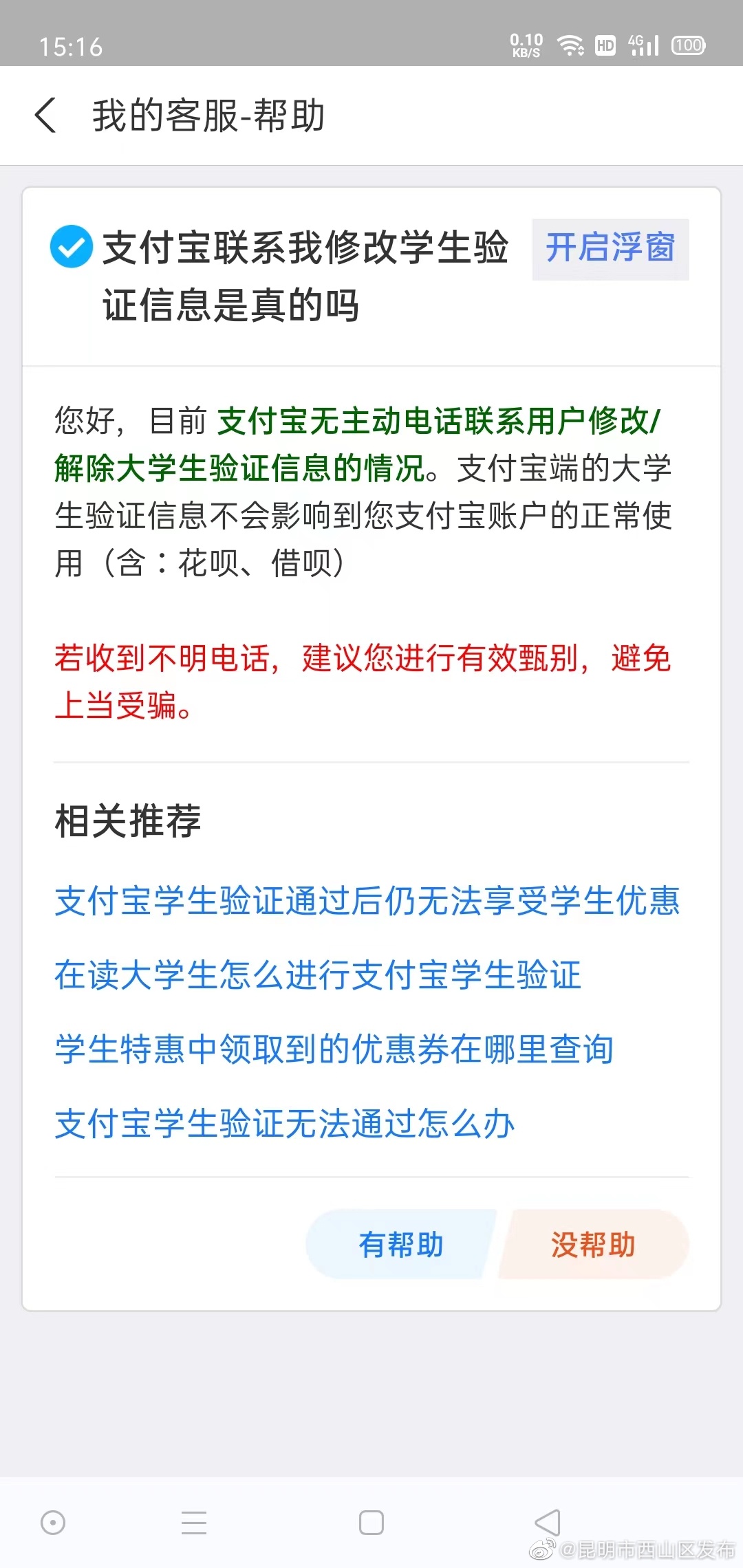Tap the back arrow to exit help page
Image resolution: width=743 pixels, height=1568 pixels.
(45, 116)
